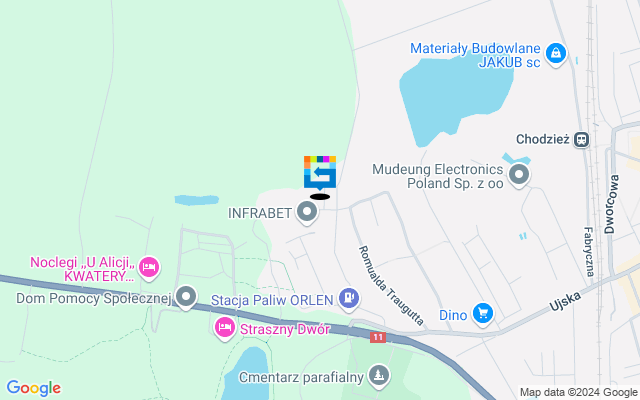Tap the Google logo link
This screenshot has width=640, height=400.
pos(33,388)
